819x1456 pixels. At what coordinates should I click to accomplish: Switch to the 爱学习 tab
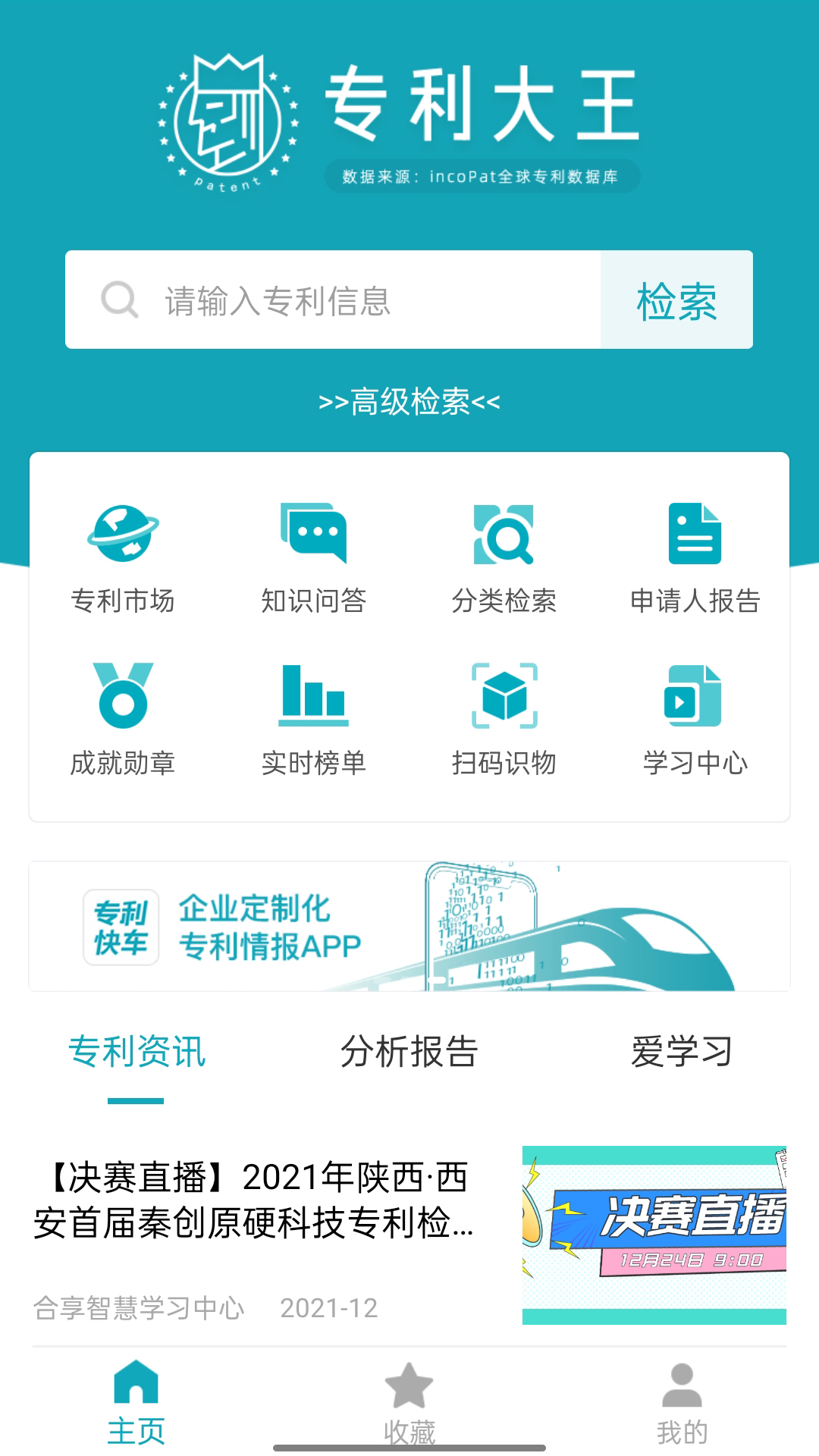tap(681, 1053)
